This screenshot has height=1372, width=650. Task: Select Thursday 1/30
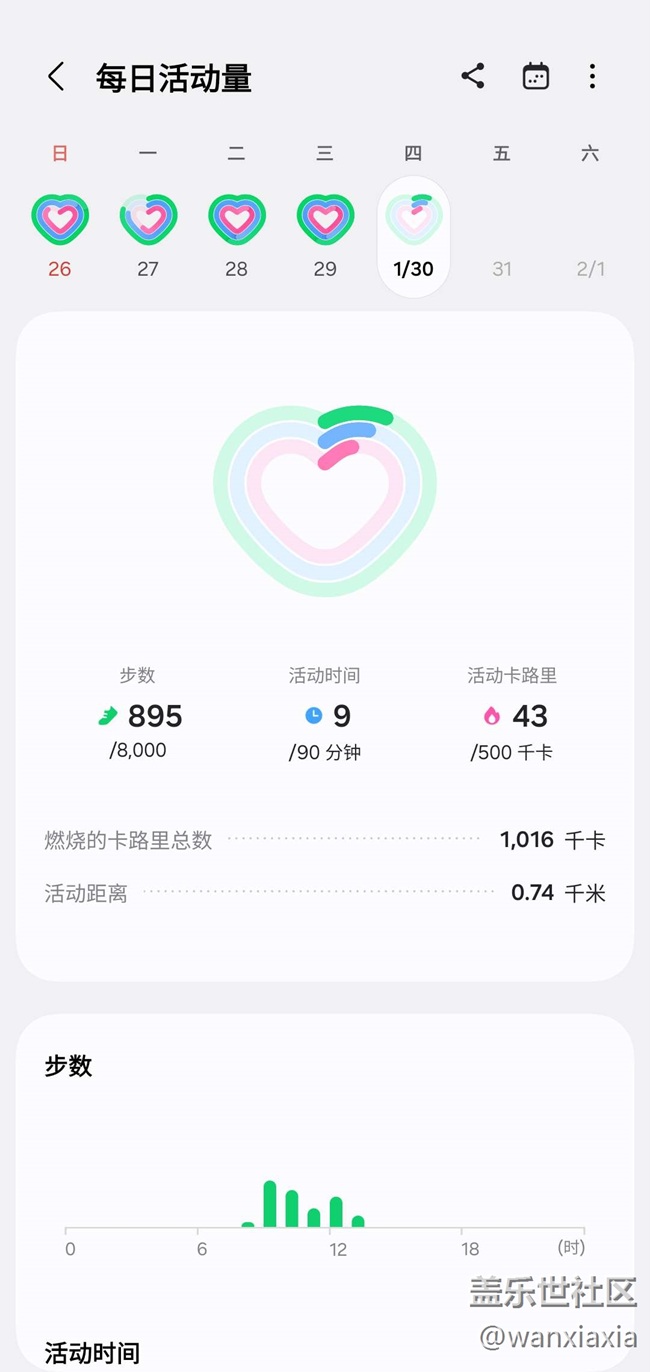tap(413, 236)
